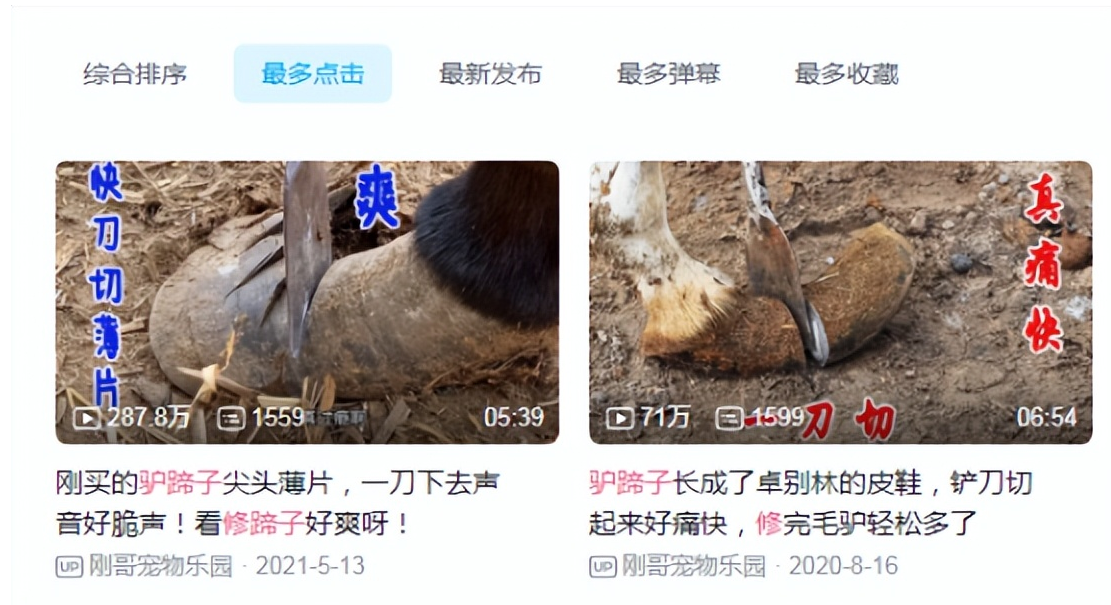Select the 最多点击 sort tab
The height and width of the screenshot is (605, 1111).
312,73
